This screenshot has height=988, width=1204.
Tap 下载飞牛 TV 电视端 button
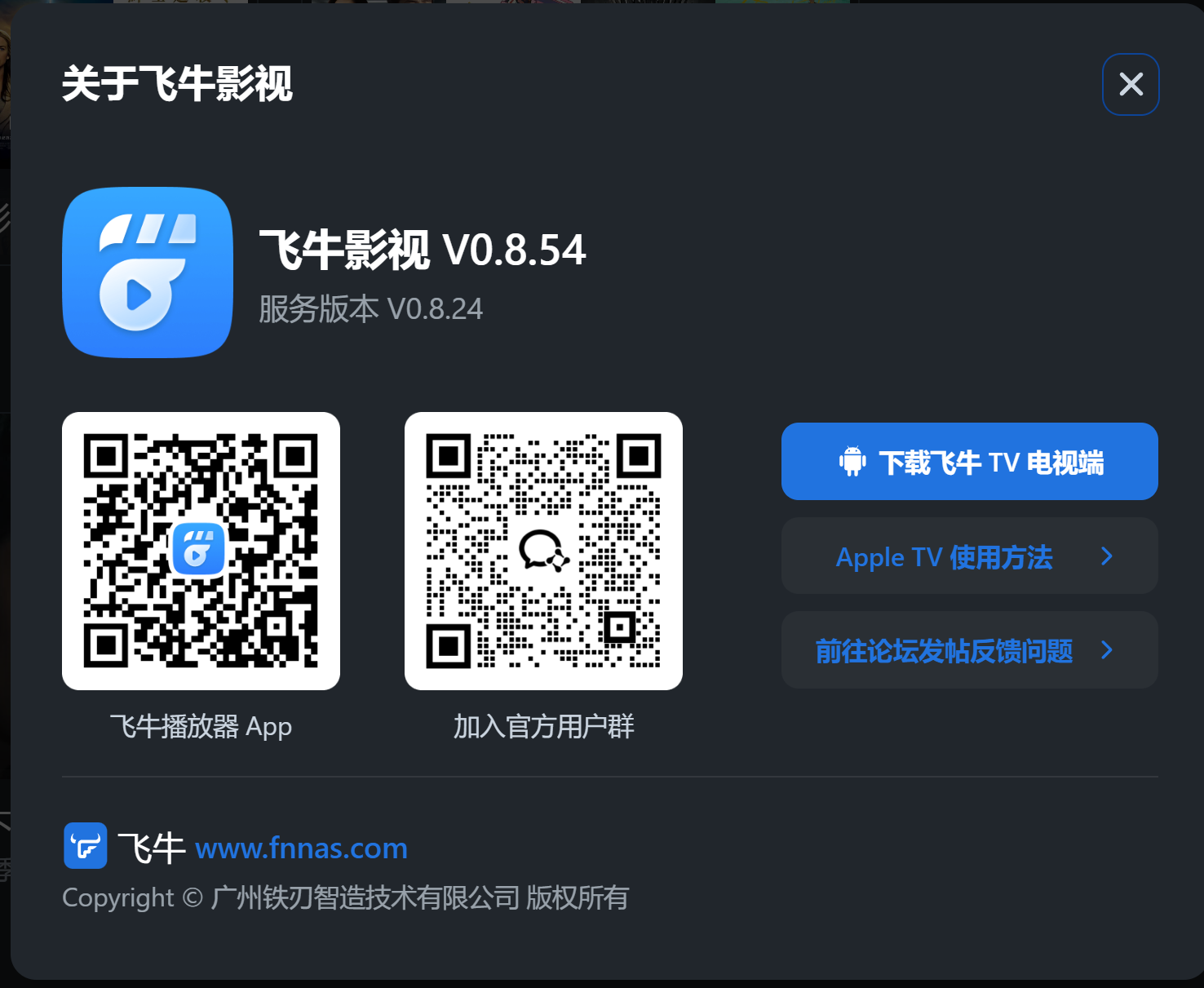pyautogui.click(x=969, y=462)
